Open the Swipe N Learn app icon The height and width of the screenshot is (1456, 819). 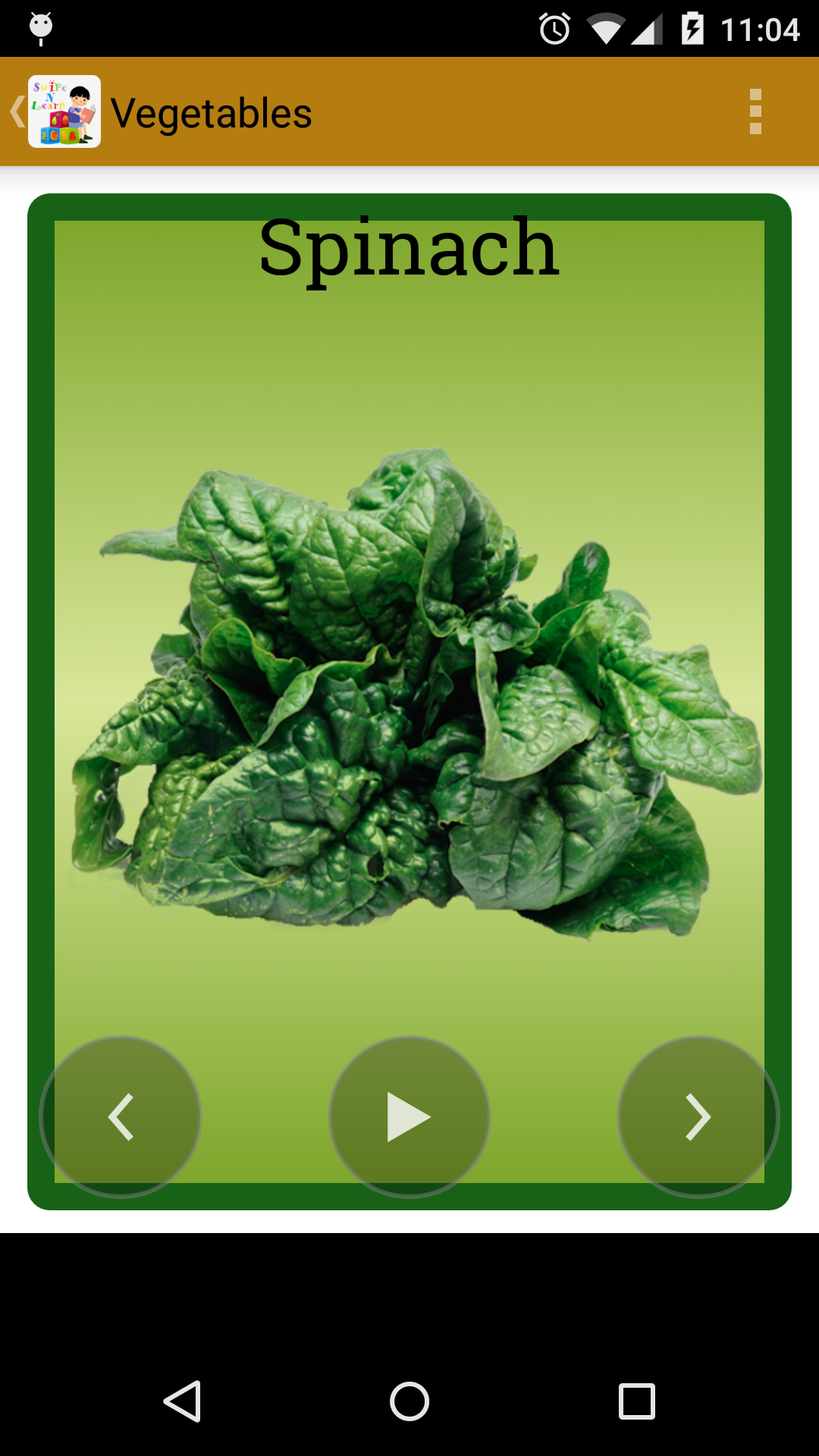coord(64,112)
